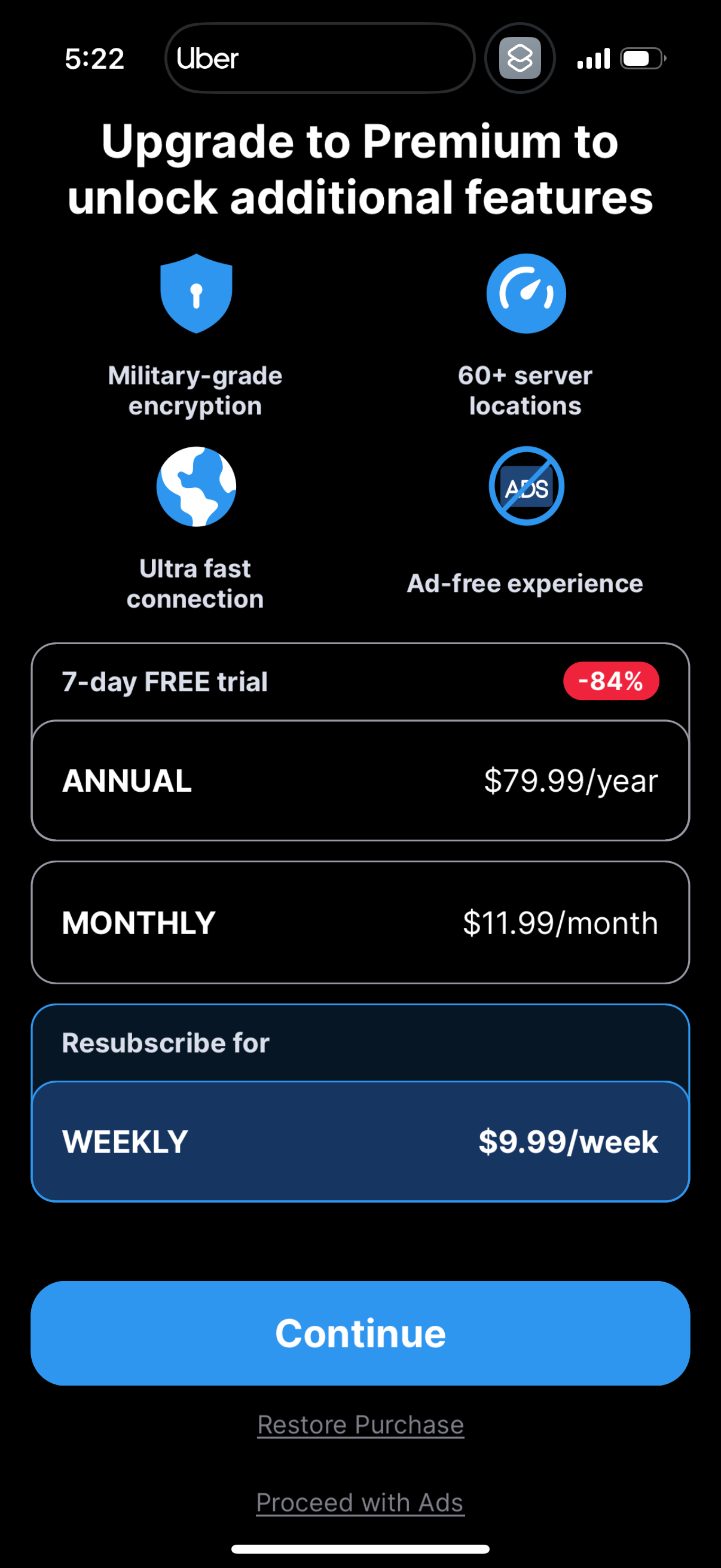Image resolution: width=721 pixels, height=1568 pixels.
Task: Select the MONTHLY $11.99/month plan
Action: click(360, 922)
